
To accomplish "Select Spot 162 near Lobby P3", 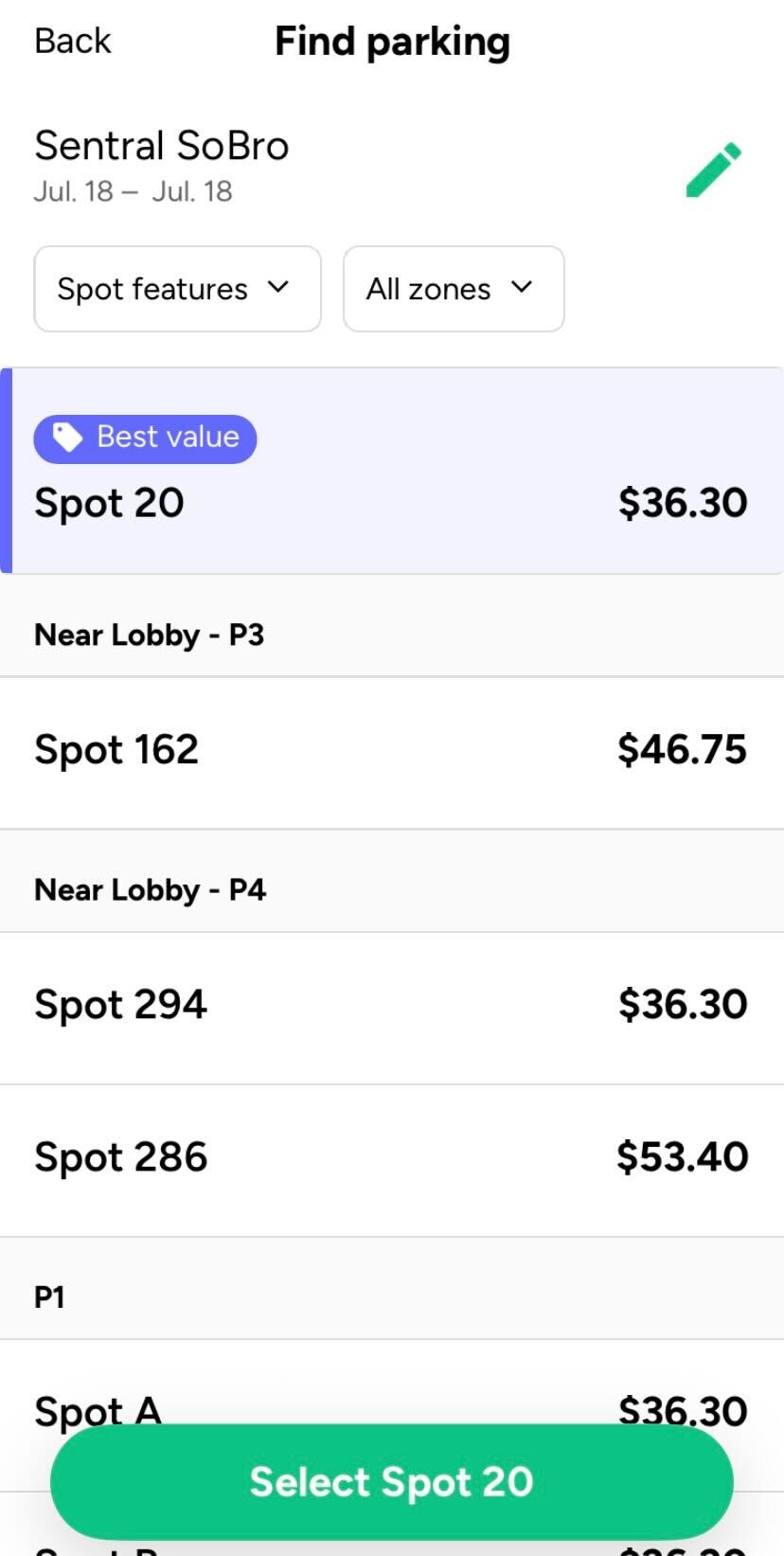I will coord(392,752).
